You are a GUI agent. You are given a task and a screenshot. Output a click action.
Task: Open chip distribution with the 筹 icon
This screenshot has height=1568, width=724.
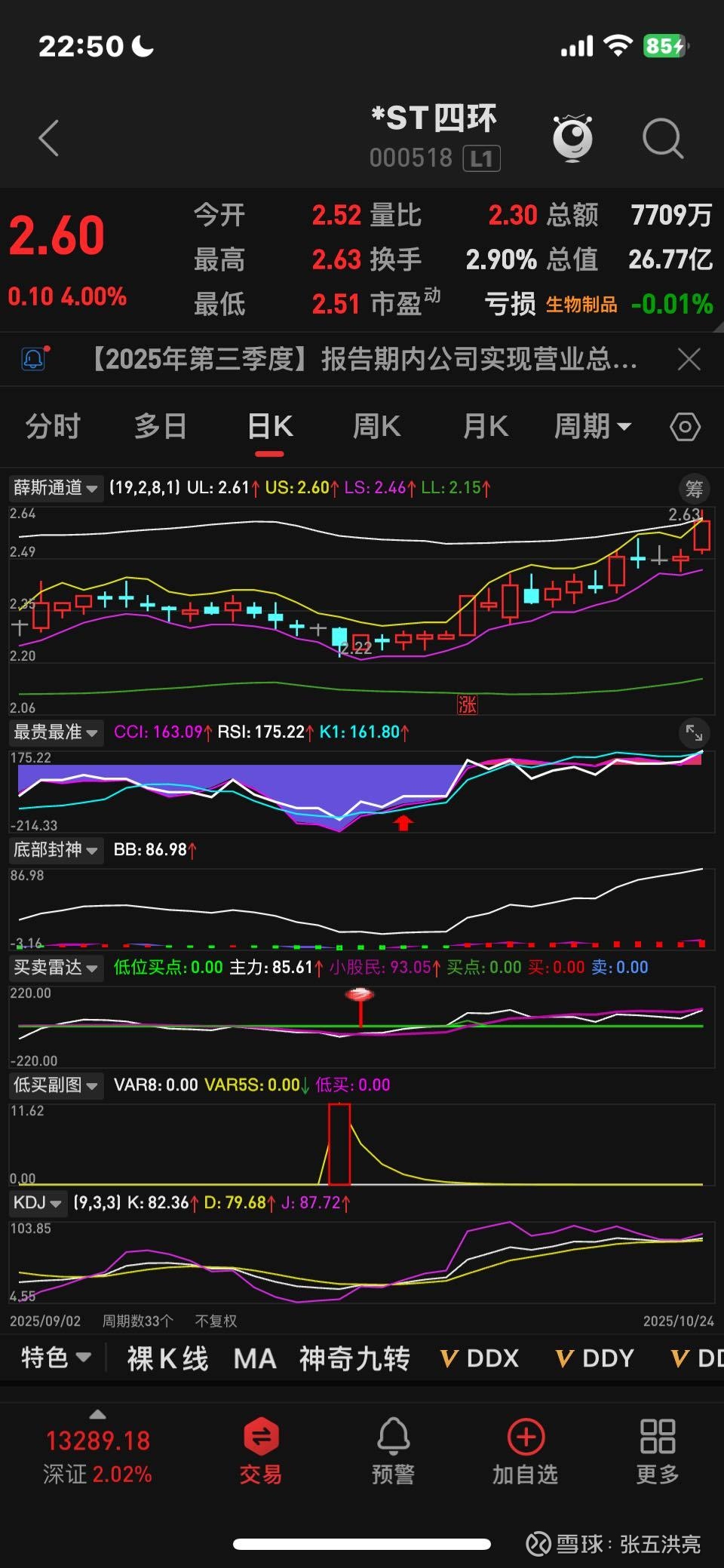[x=693, y=489]
